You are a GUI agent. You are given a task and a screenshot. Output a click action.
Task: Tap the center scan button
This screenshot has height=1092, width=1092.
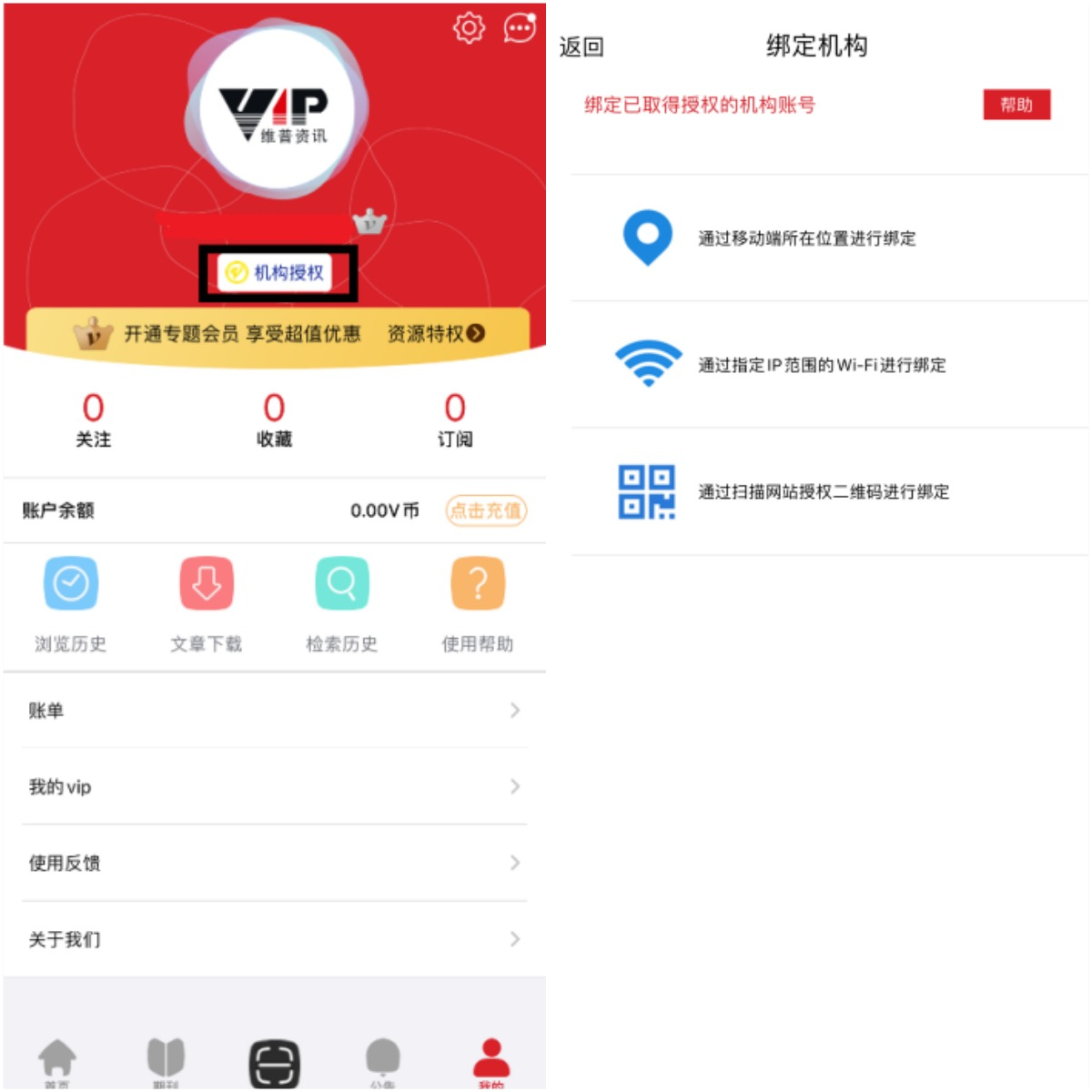click(x=274, y=1062)
